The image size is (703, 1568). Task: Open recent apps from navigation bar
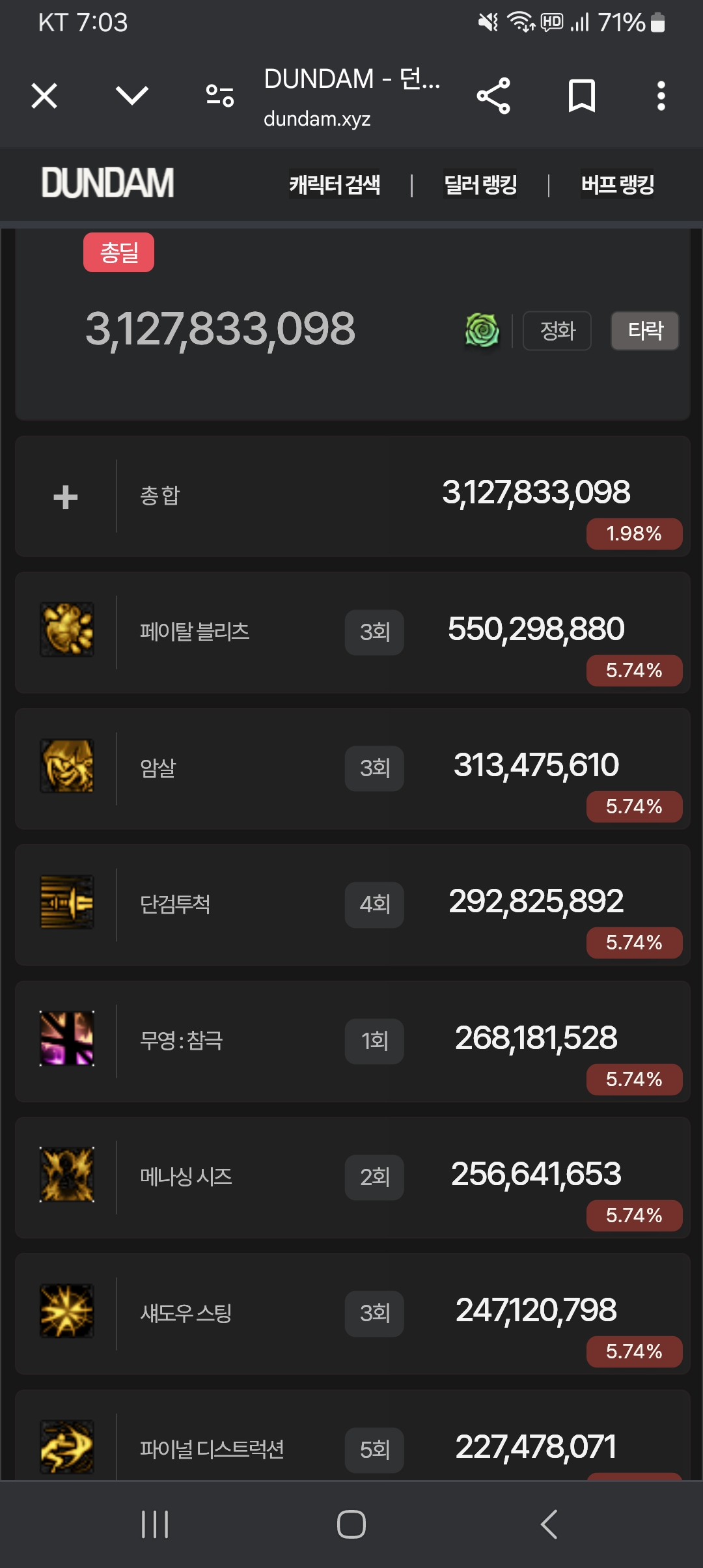(155, 1524)
